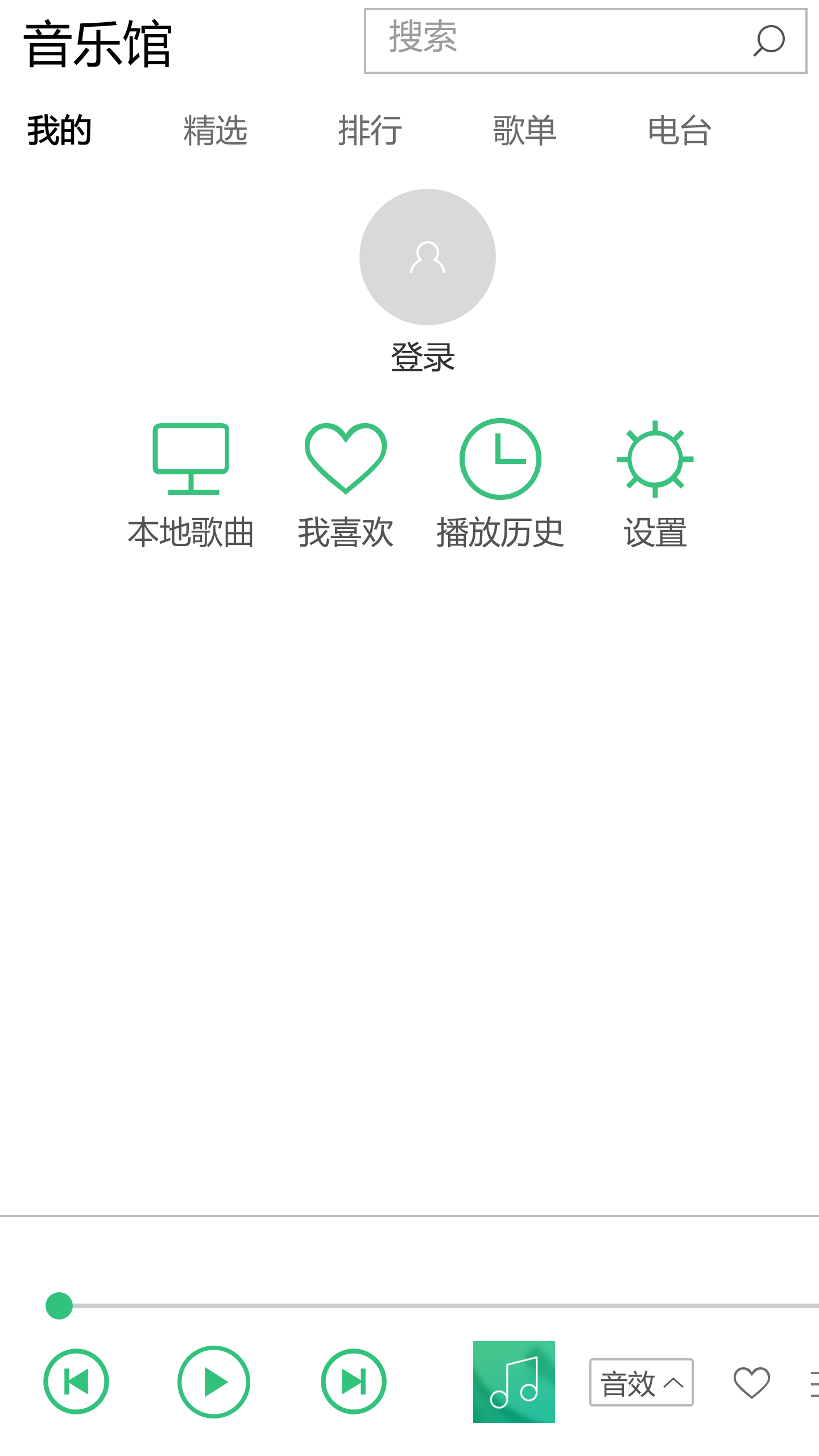Screen dimensions: 819x1456
Task: Play the current song
Action: [x=214, y=1381]
